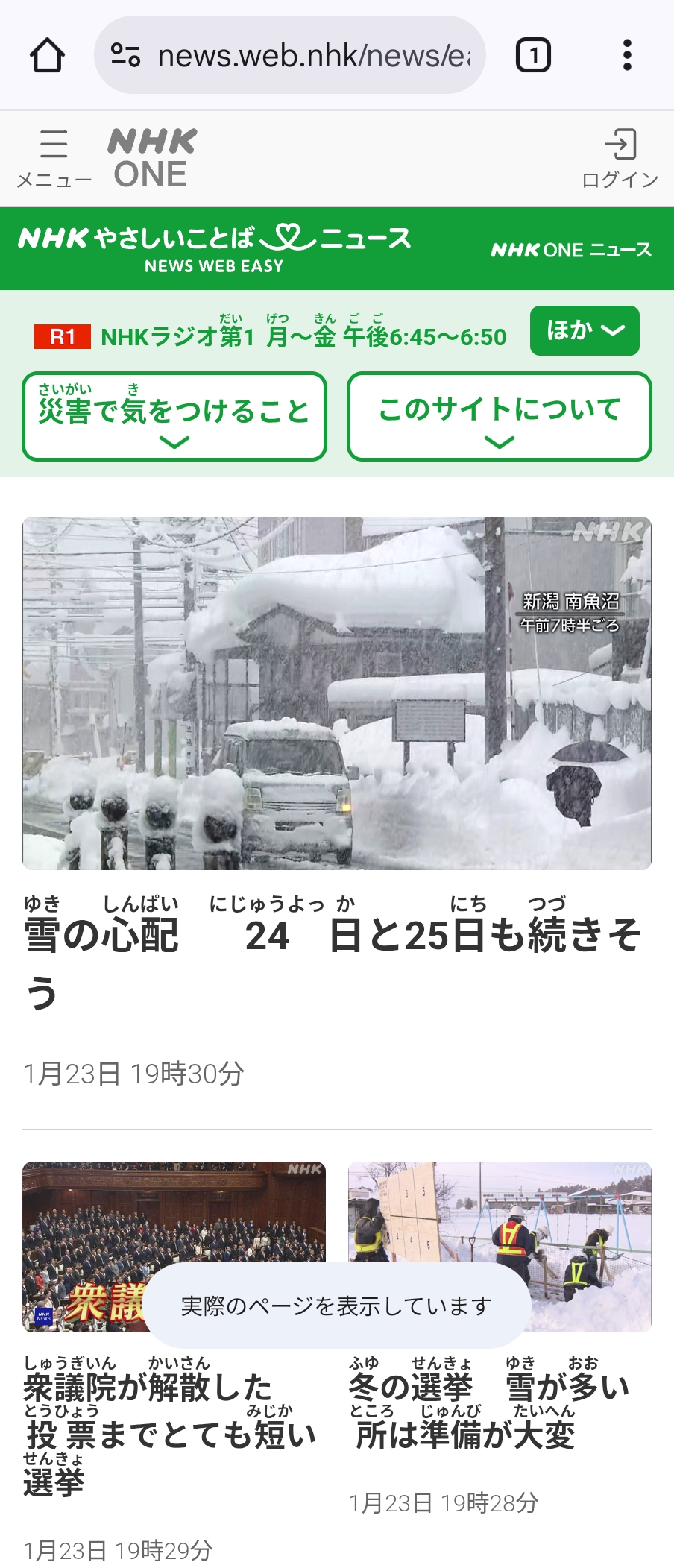Go to the browser home page
The height and width of the screenshot is (1568, 674).
(46, 55)
